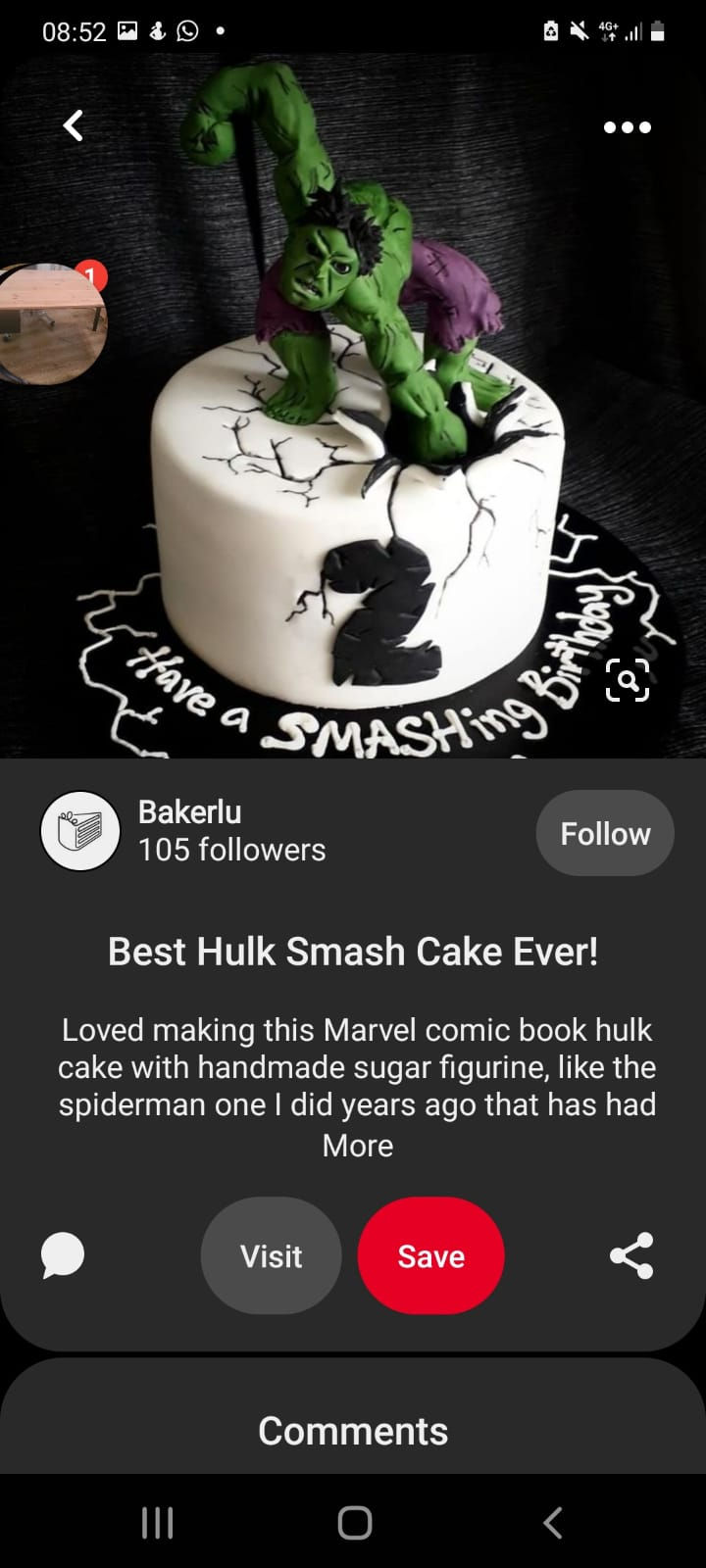The height and width of the screenshot is (1568, 706).
Task: Go back using the top-left arrow
Action: tap(74, 125)
